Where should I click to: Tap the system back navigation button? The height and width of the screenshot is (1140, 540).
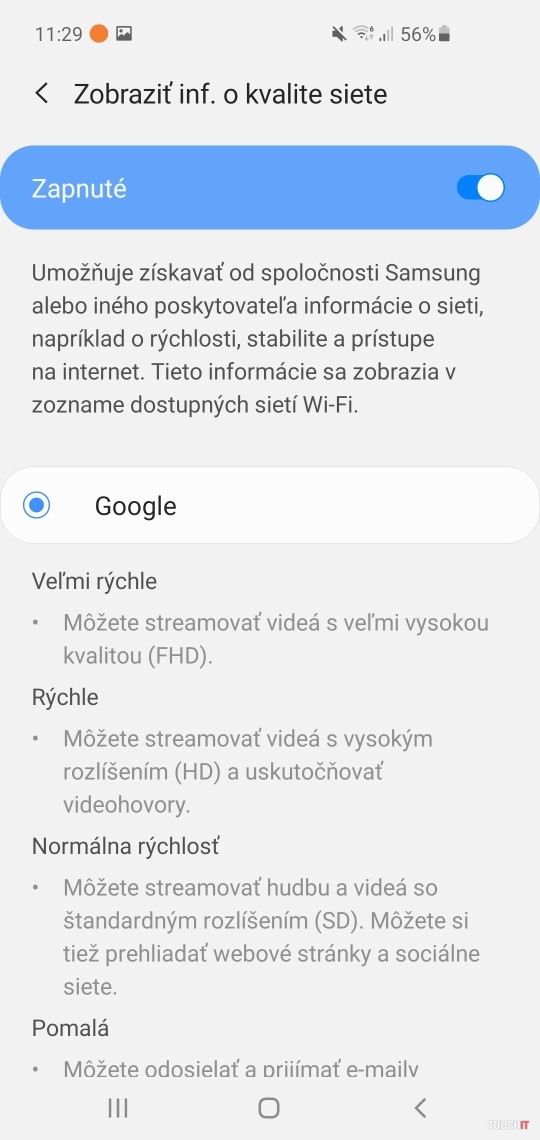419,1107
